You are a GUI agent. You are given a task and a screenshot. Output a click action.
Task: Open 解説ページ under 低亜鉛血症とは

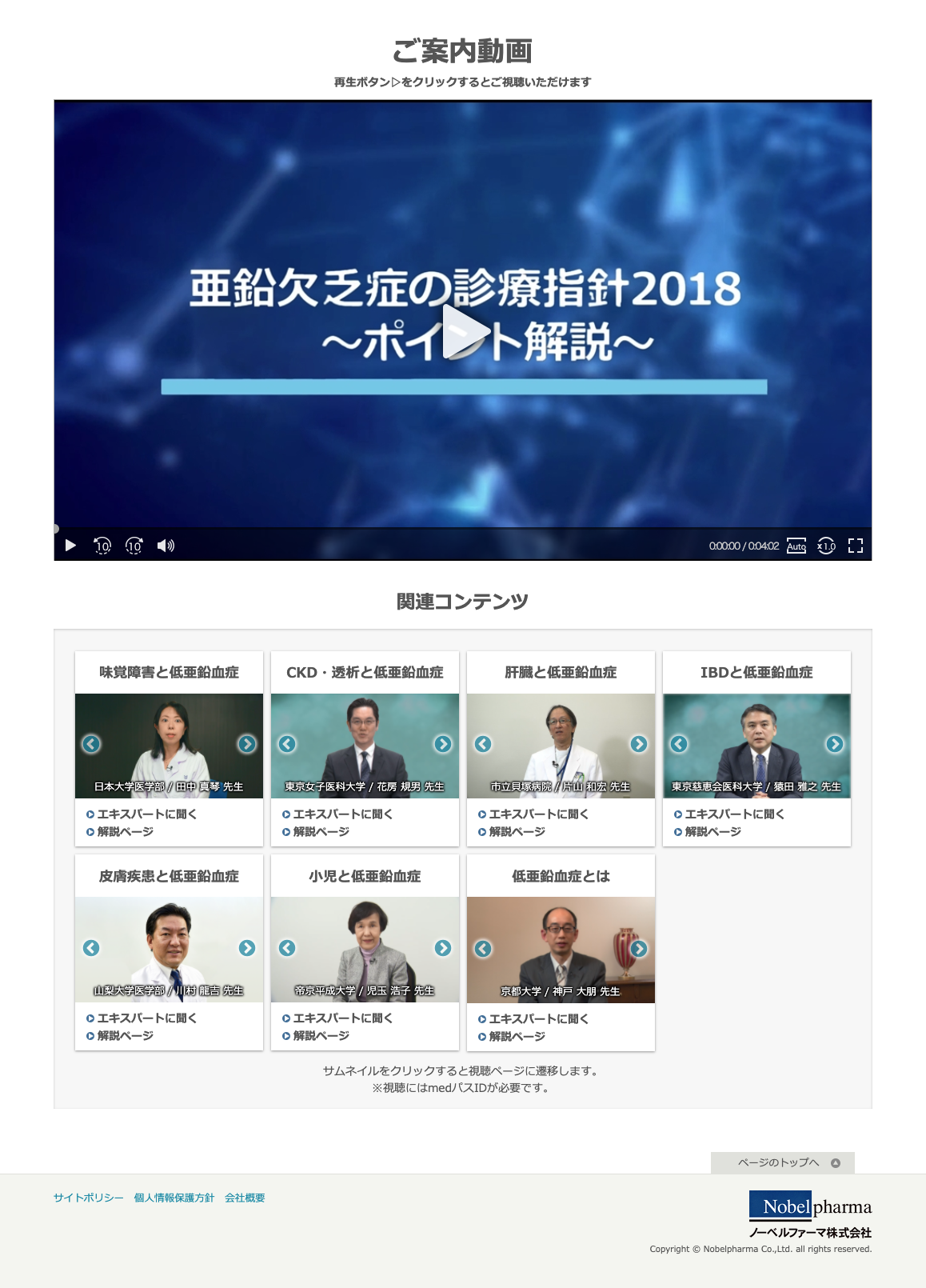point(517,1037)
